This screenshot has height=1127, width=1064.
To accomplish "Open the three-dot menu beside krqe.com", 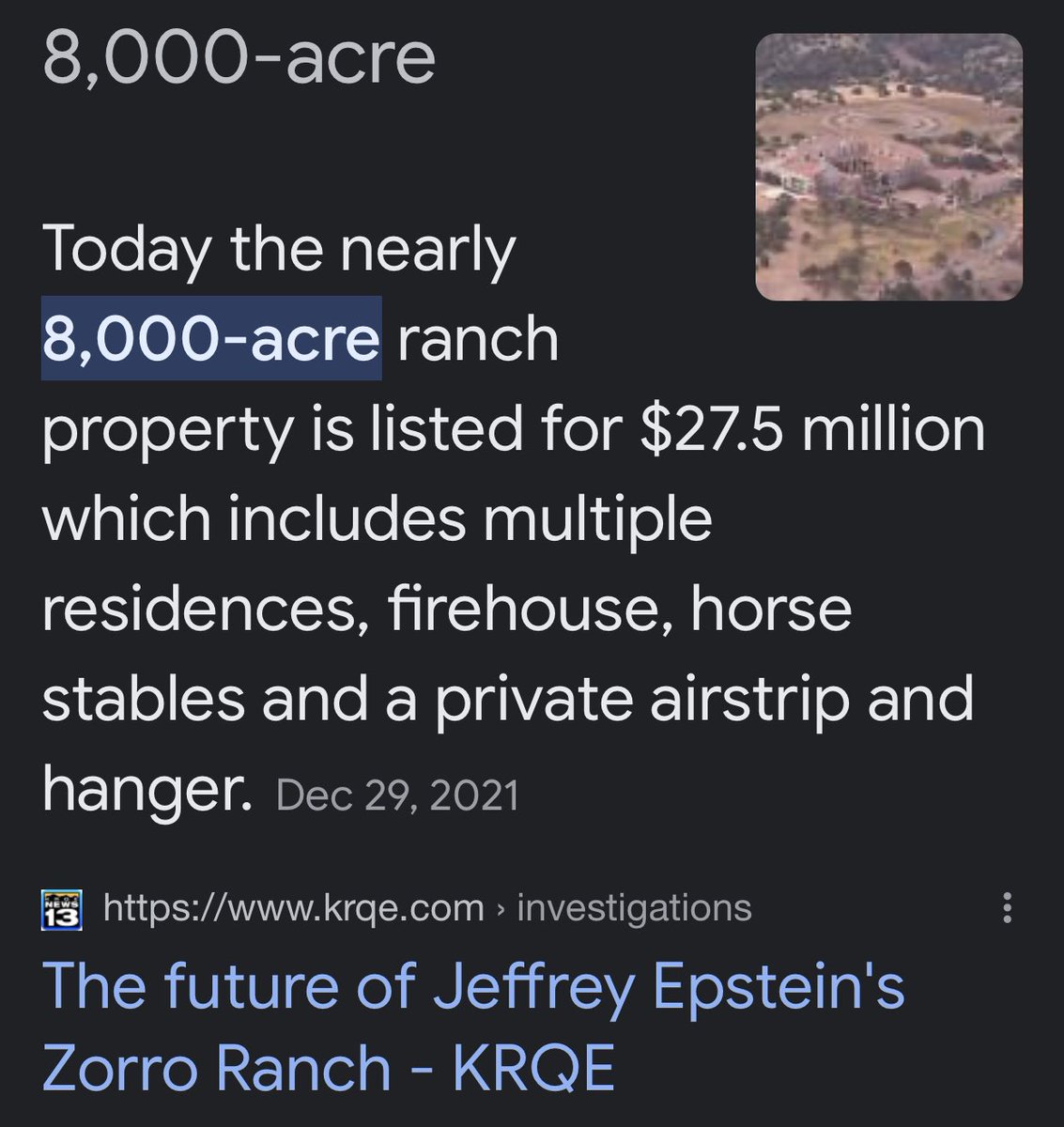I will coord(1007,908).
